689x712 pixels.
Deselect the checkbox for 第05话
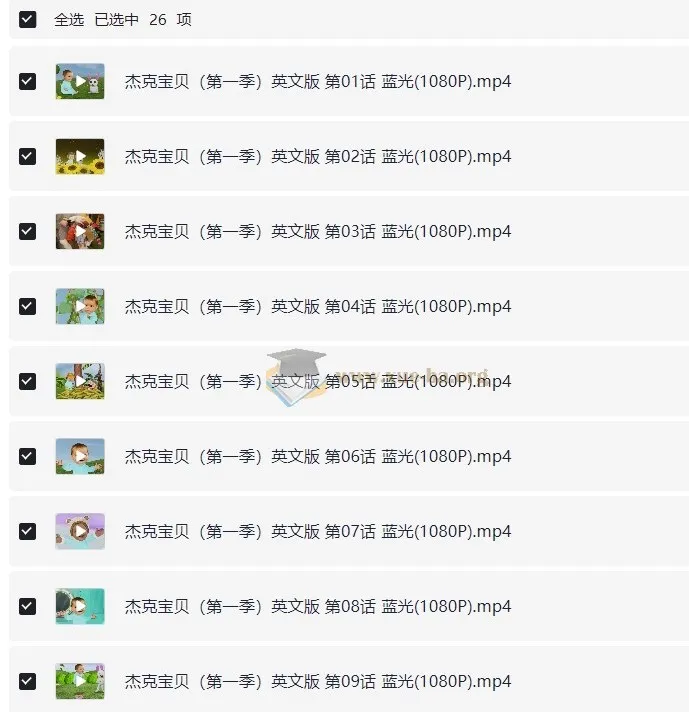tap(28, 381)
